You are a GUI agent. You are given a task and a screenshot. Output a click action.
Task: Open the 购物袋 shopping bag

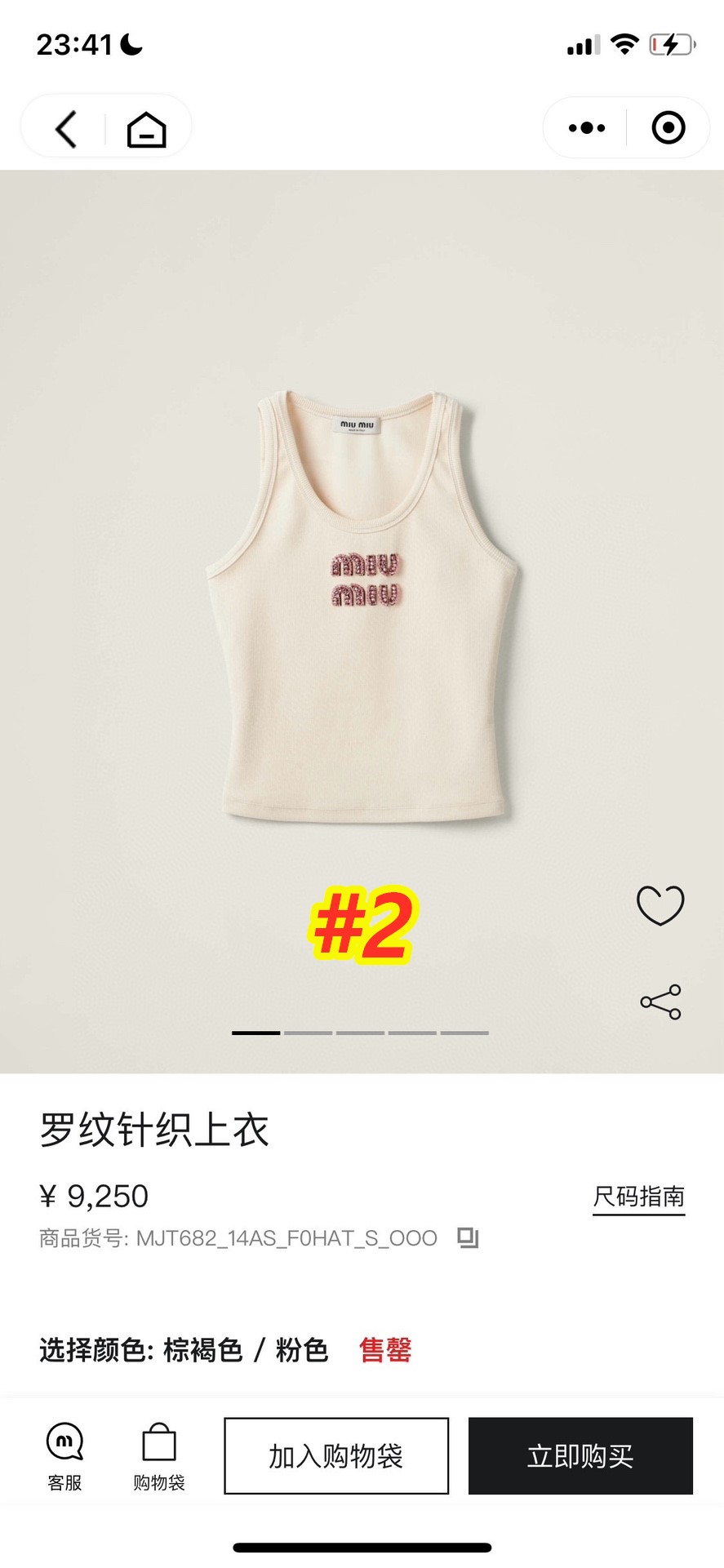(x=159, y=1457)
